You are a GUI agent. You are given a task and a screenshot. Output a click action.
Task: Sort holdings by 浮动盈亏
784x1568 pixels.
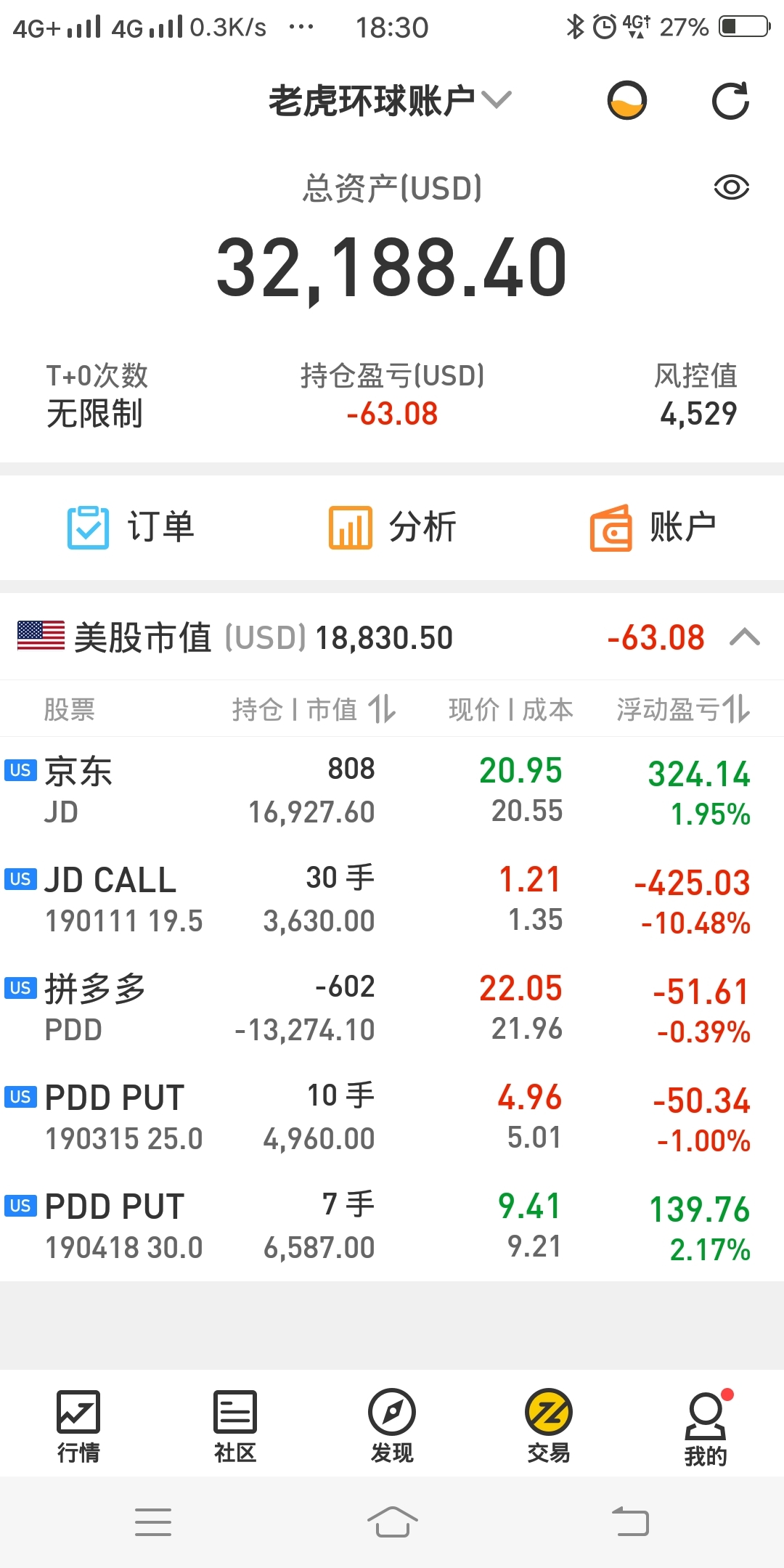pyautogui.click(x=683, y=709)
